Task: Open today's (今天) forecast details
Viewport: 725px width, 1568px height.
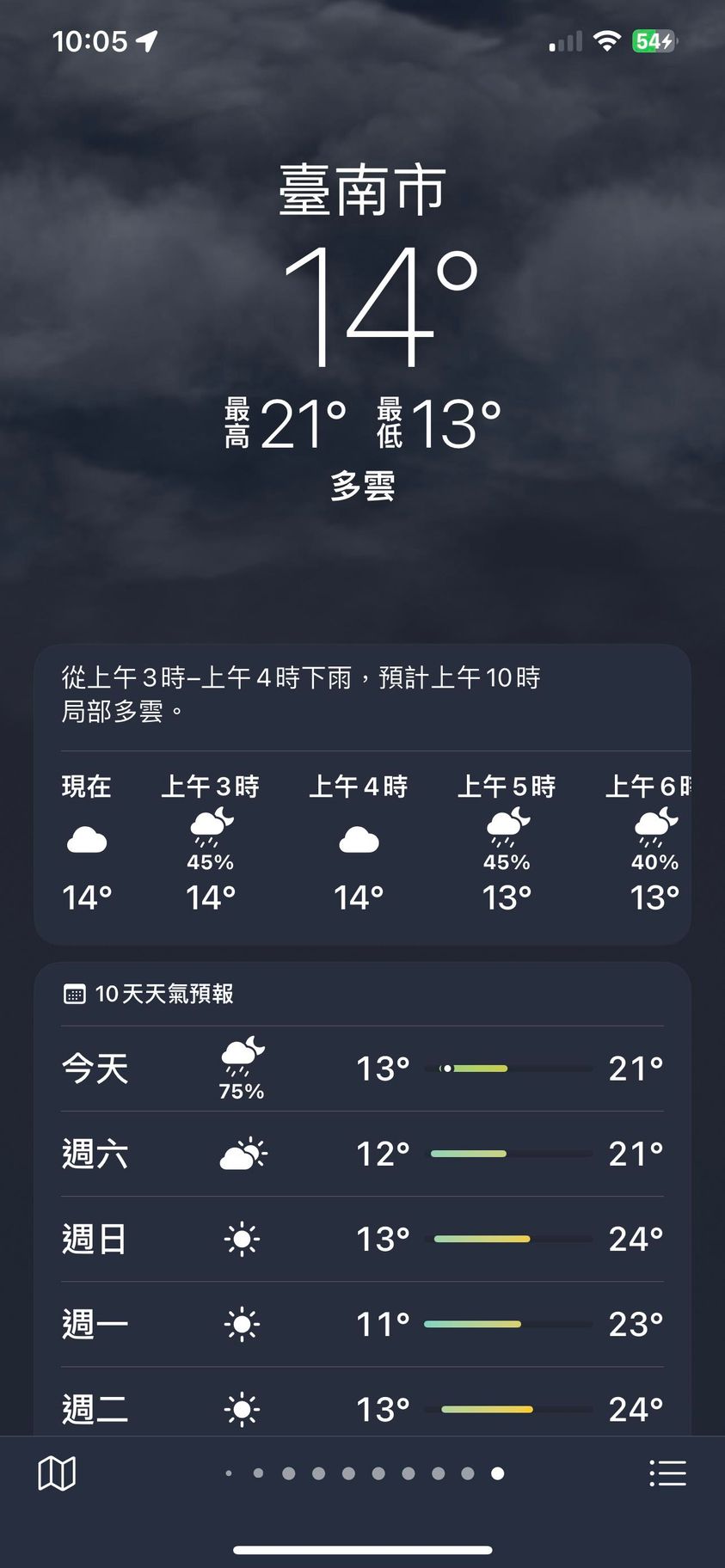Action: 361,1069
